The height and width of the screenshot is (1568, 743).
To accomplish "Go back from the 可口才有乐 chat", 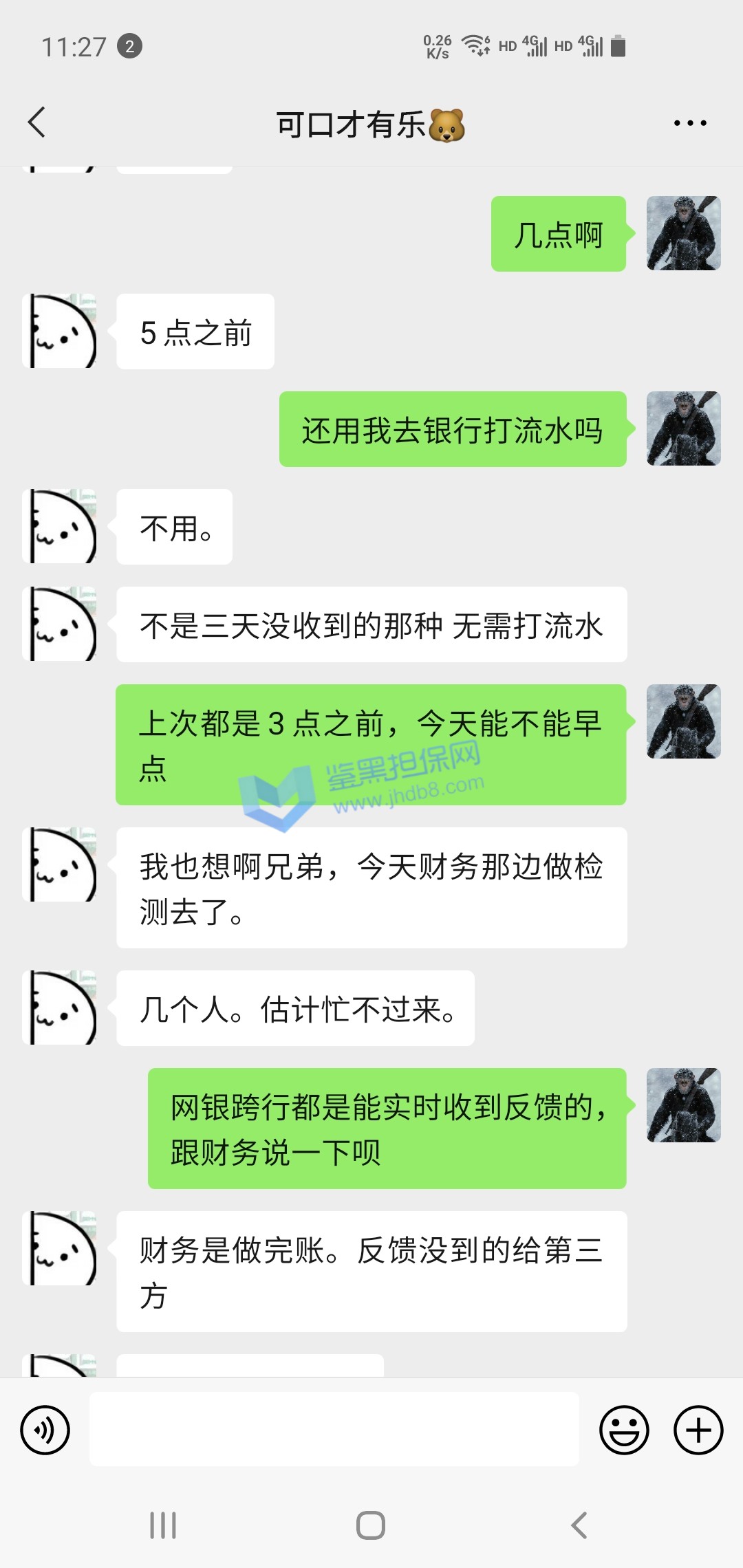I will coord(37,123).
